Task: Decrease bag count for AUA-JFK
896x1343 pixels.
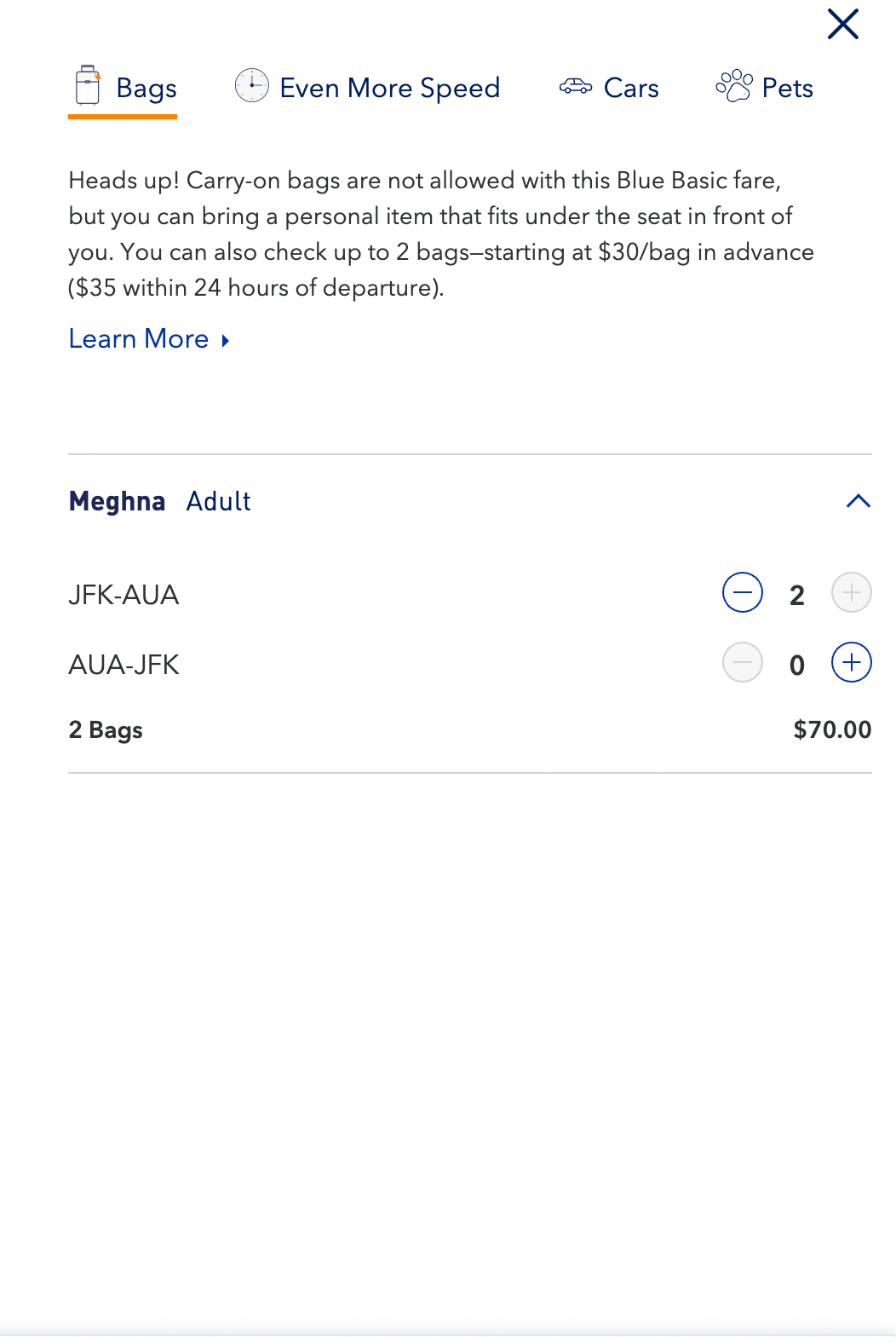Action: [x=742, y=663]
